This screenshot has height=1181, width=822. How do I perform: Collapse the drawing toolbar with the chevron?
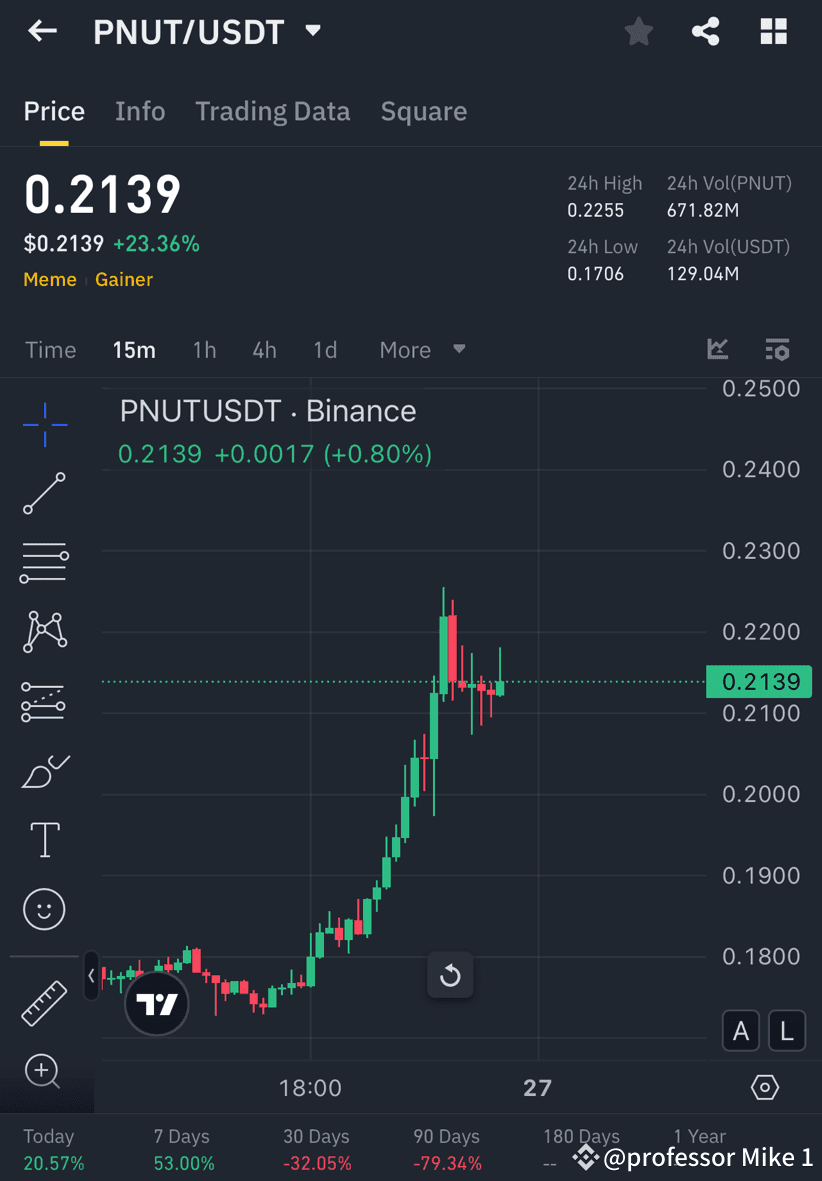[x=91, y=976]
